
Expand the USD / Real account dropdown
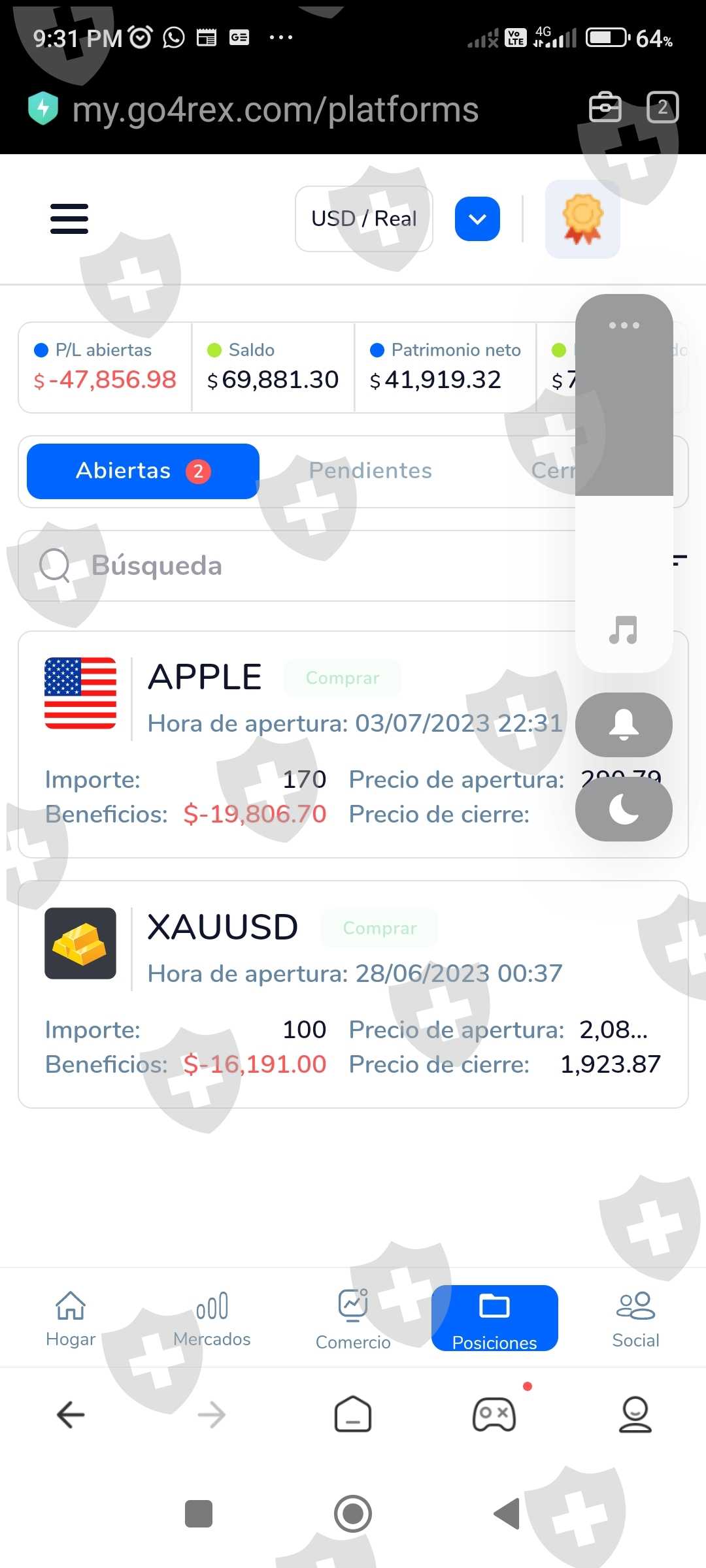coord(477,219)
